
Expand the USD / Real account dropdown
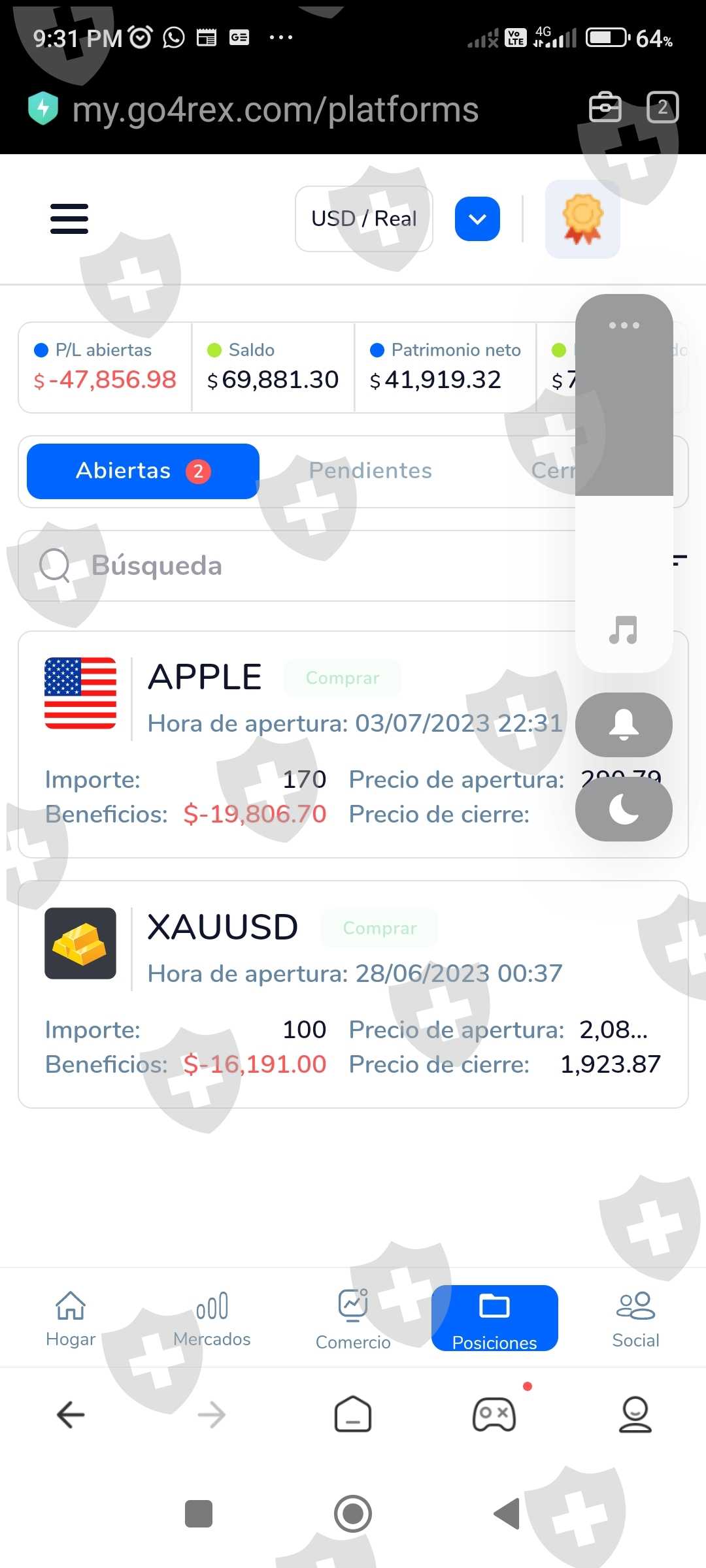coord(477,219)
